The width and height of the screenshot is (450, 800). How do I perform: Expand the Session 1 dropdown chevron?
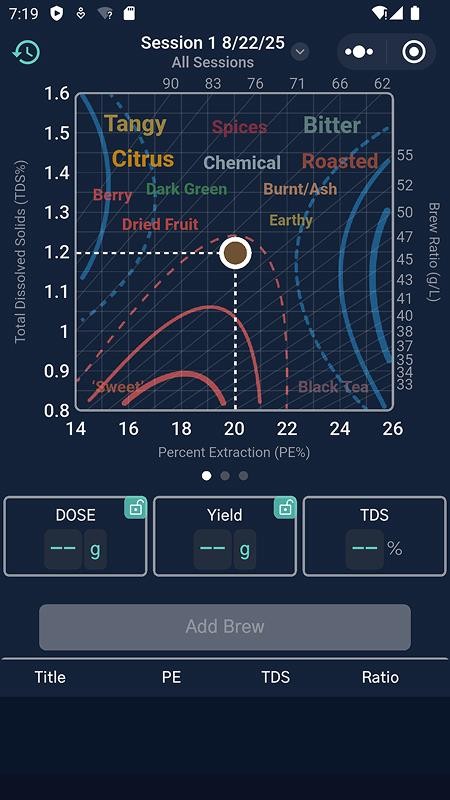pos(300,52)
